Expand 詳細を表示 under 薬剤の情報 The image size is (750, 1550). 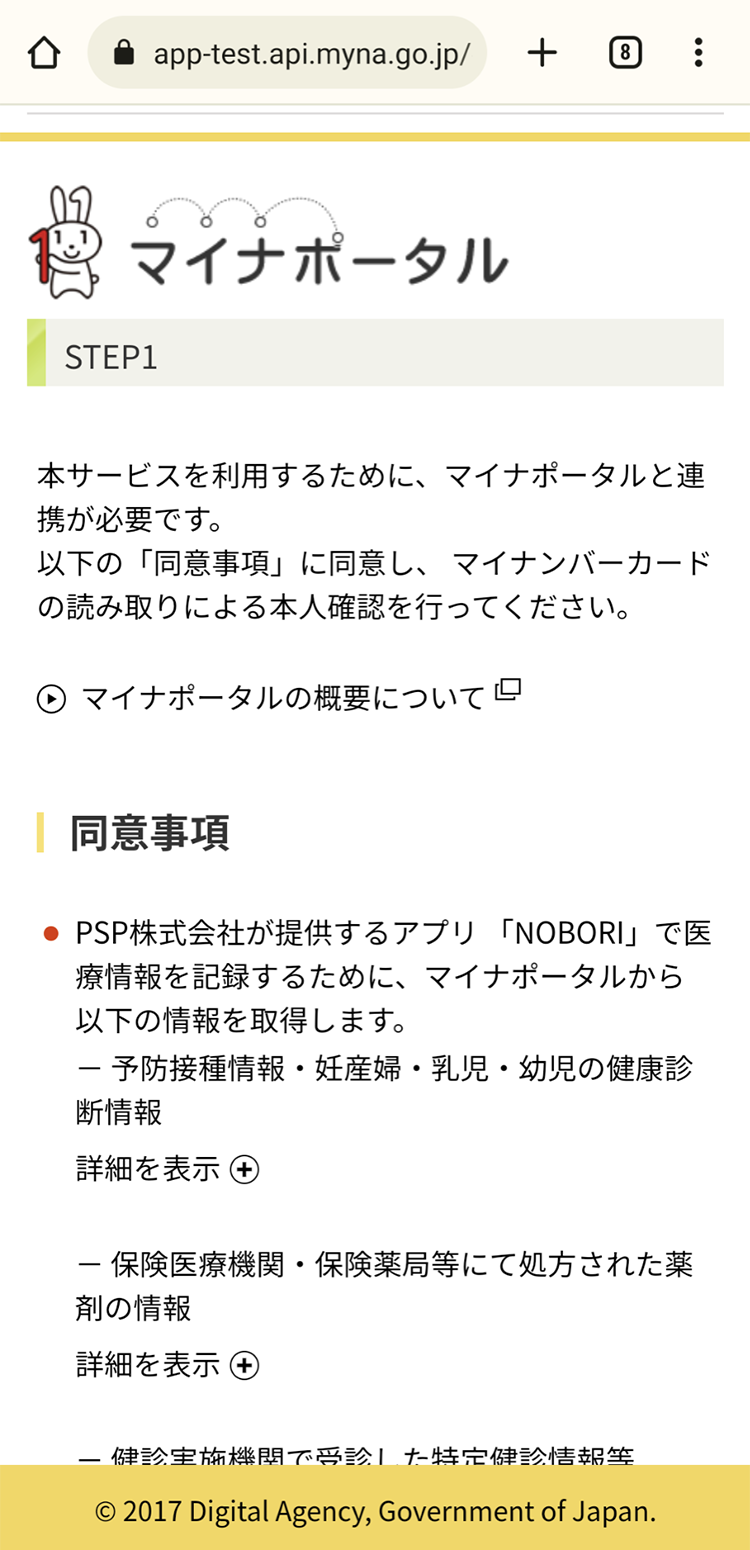168,1364
